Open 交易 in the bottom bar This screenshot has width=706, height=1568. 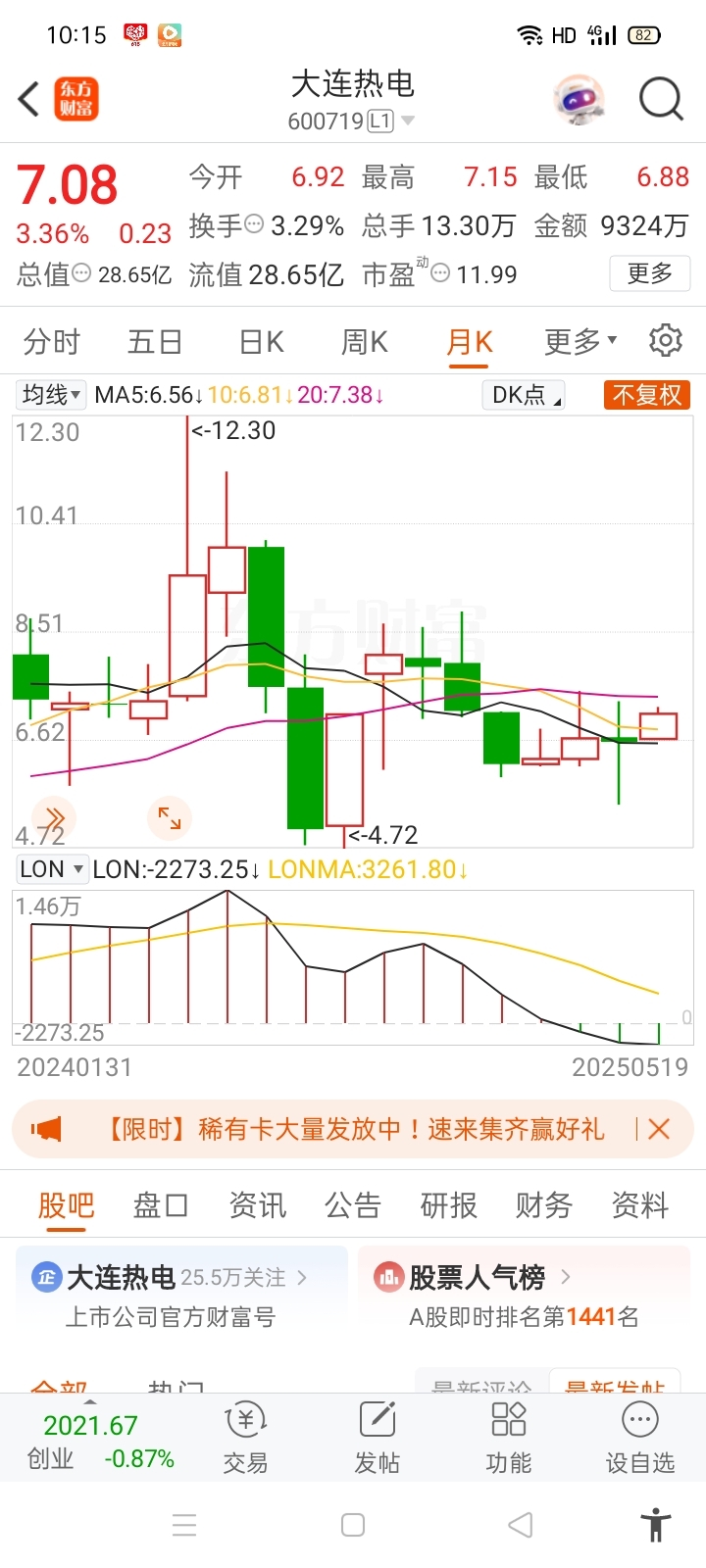point(245,1439)
